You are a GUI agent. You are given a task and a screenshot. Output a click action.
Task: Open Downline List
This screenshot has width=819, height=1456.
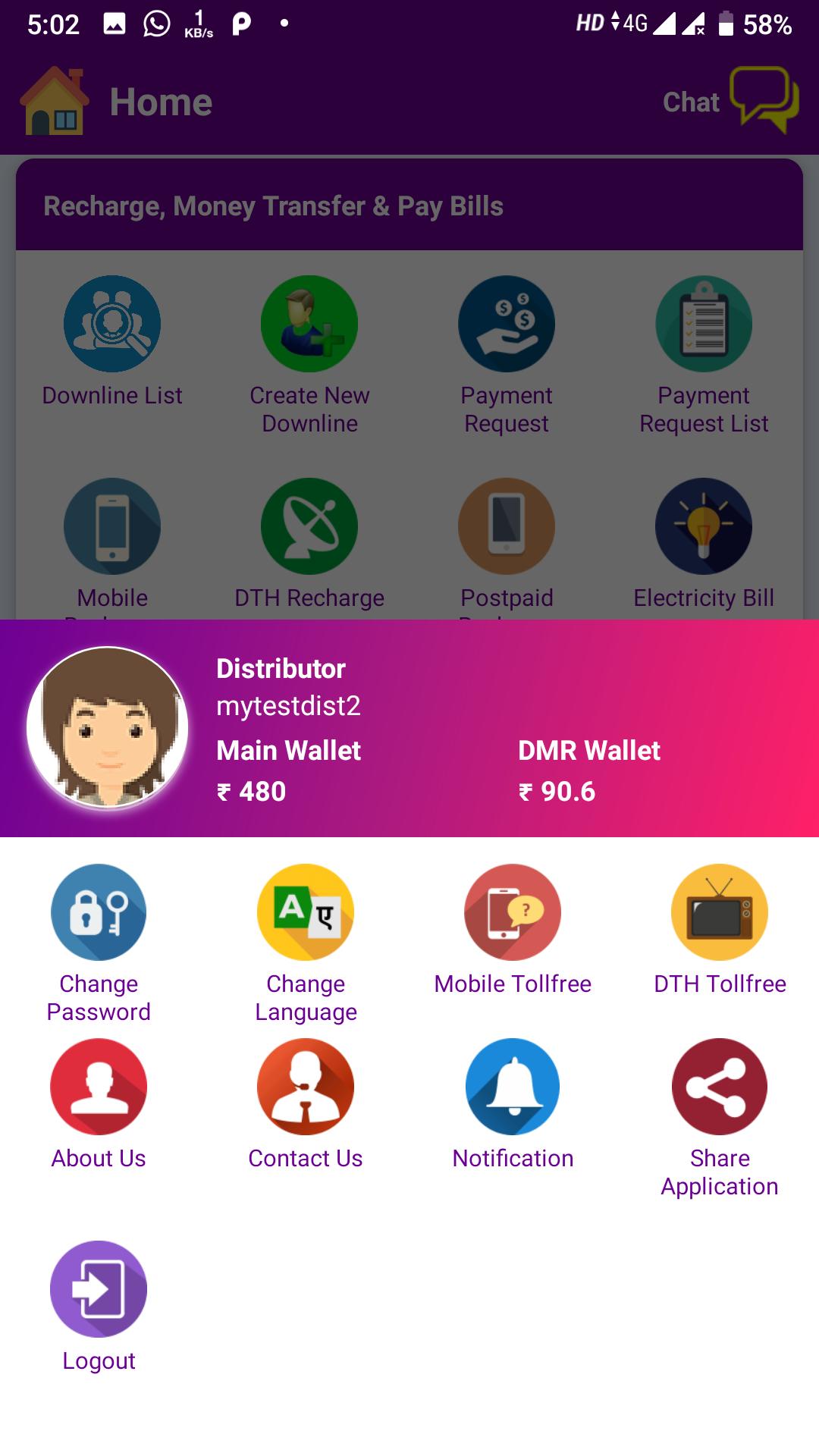[x=112, y=324]
